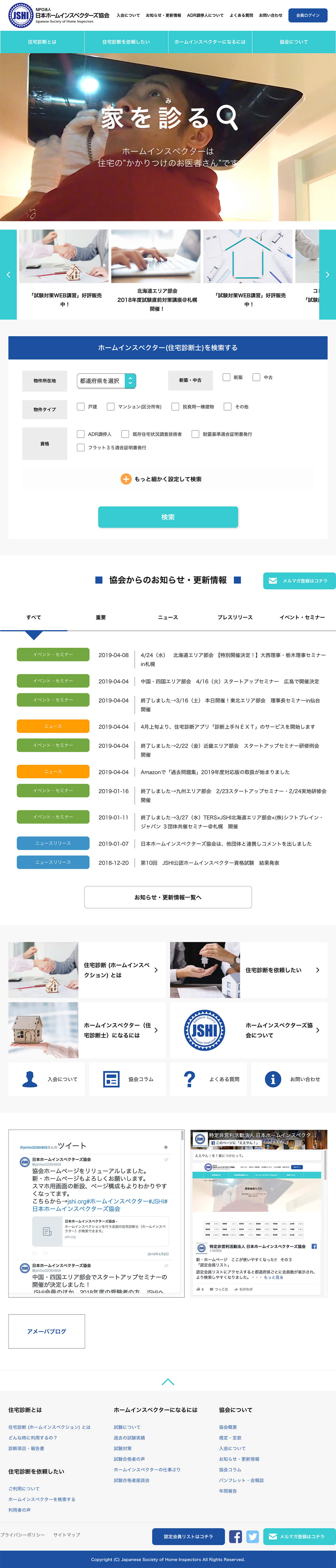Tap the up arrow to return to the top
This screenshot has height=1568, width=336.
coord(168,1382)
